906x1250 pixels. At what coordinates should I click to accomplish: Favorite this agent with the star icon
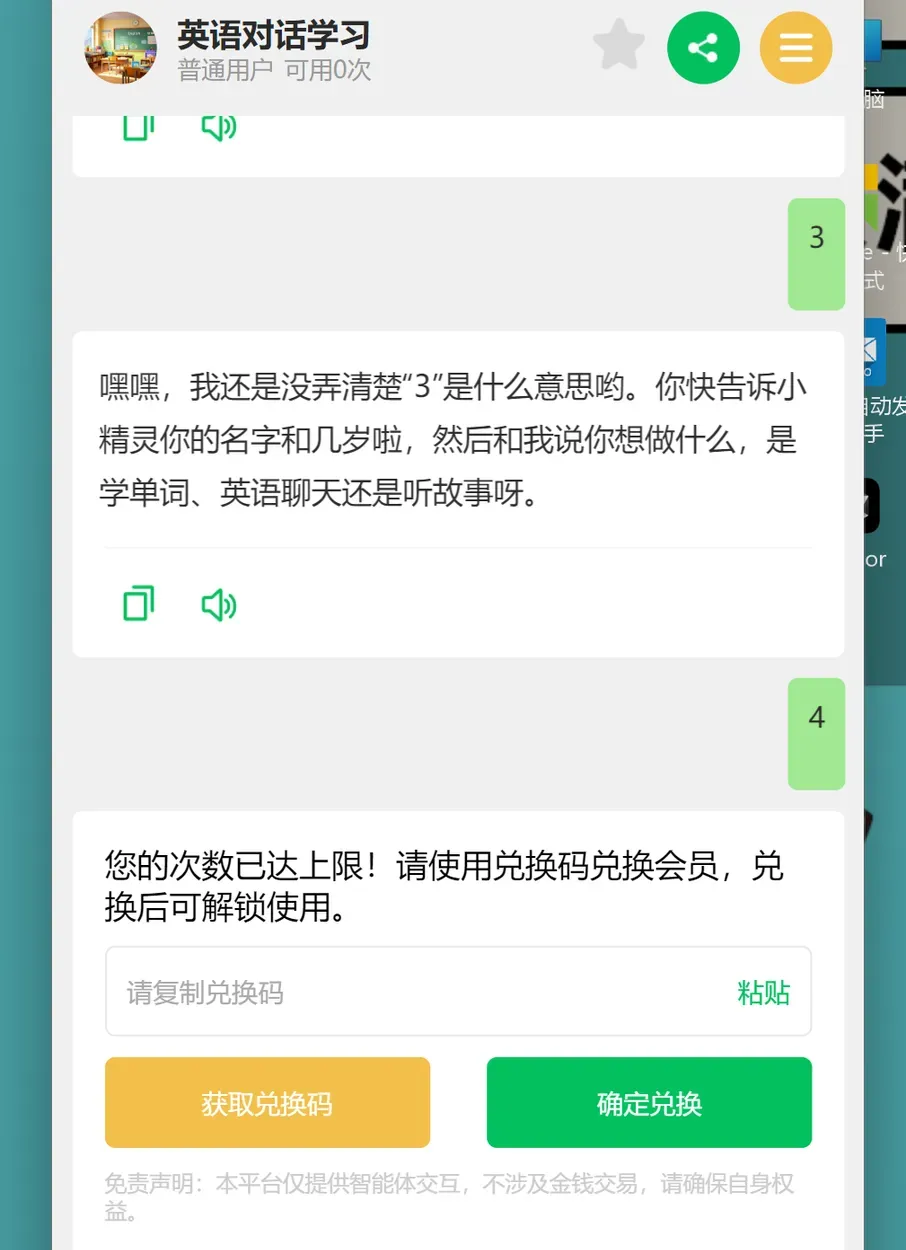(x=618, y=47)
